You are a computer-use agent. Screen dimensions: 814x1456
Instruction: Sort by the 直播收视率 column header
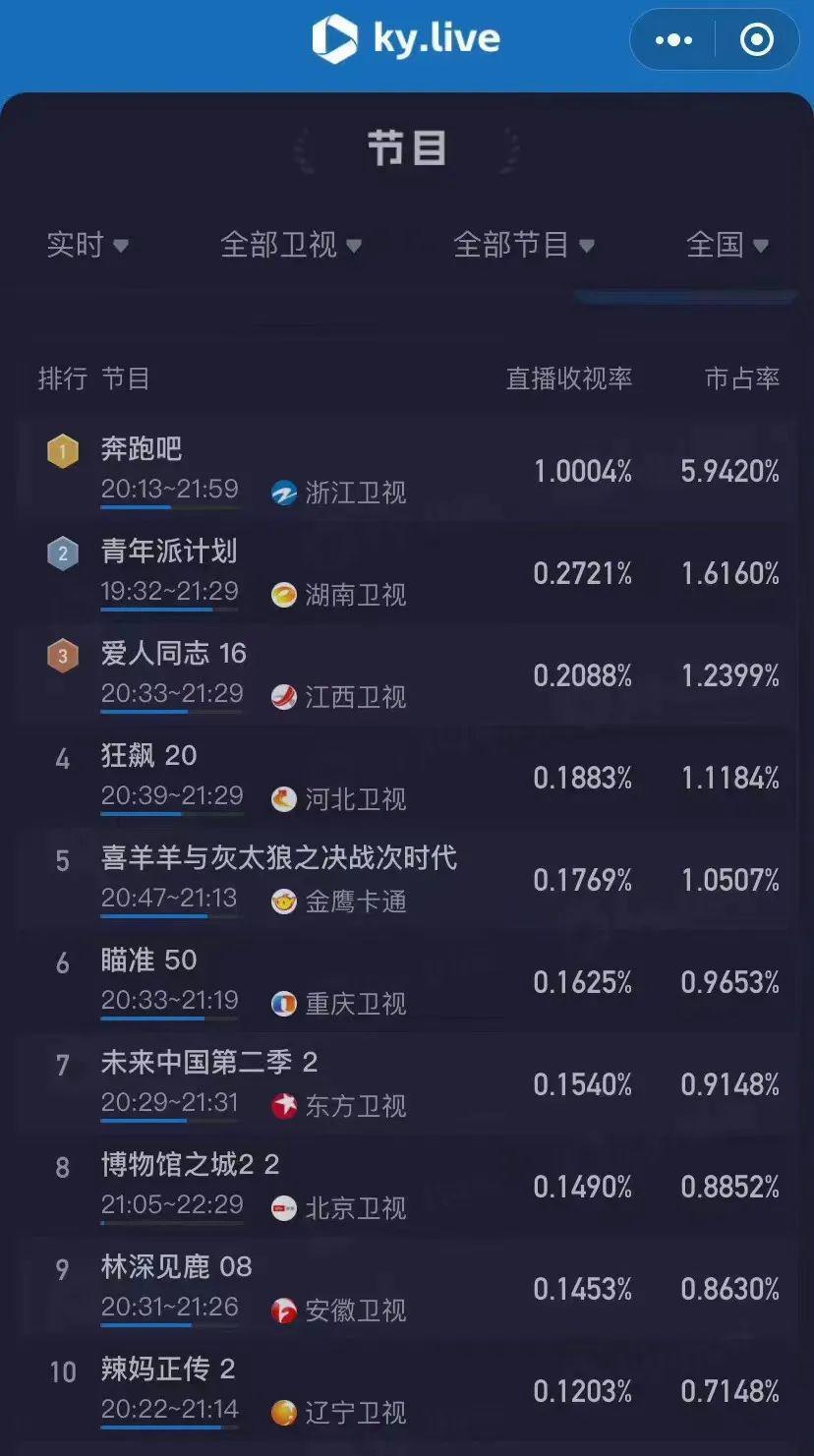[x=568, y=379]
